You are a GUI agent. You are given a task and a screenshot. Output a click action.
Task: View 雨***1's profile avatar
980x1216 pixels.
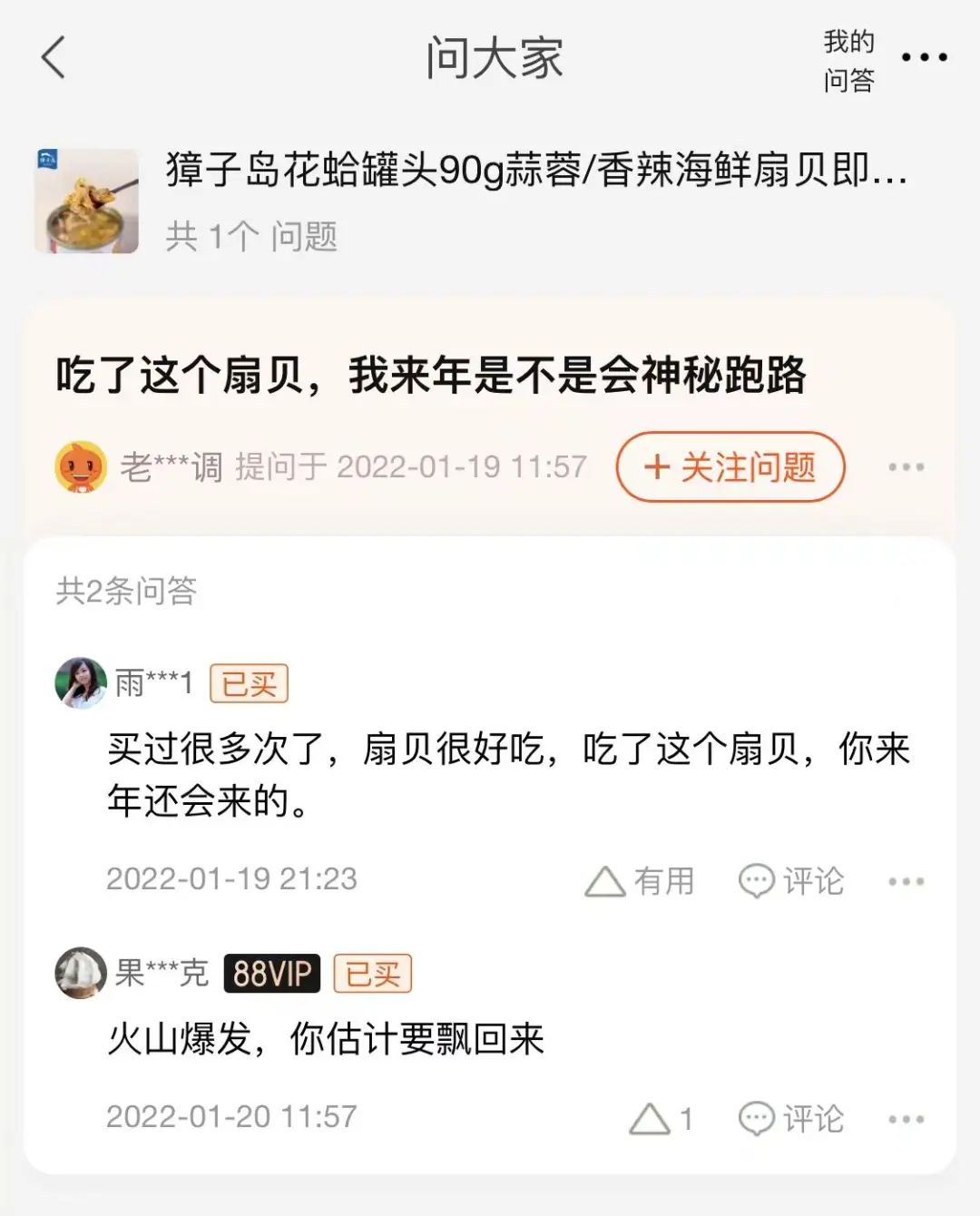coord(81,683)
